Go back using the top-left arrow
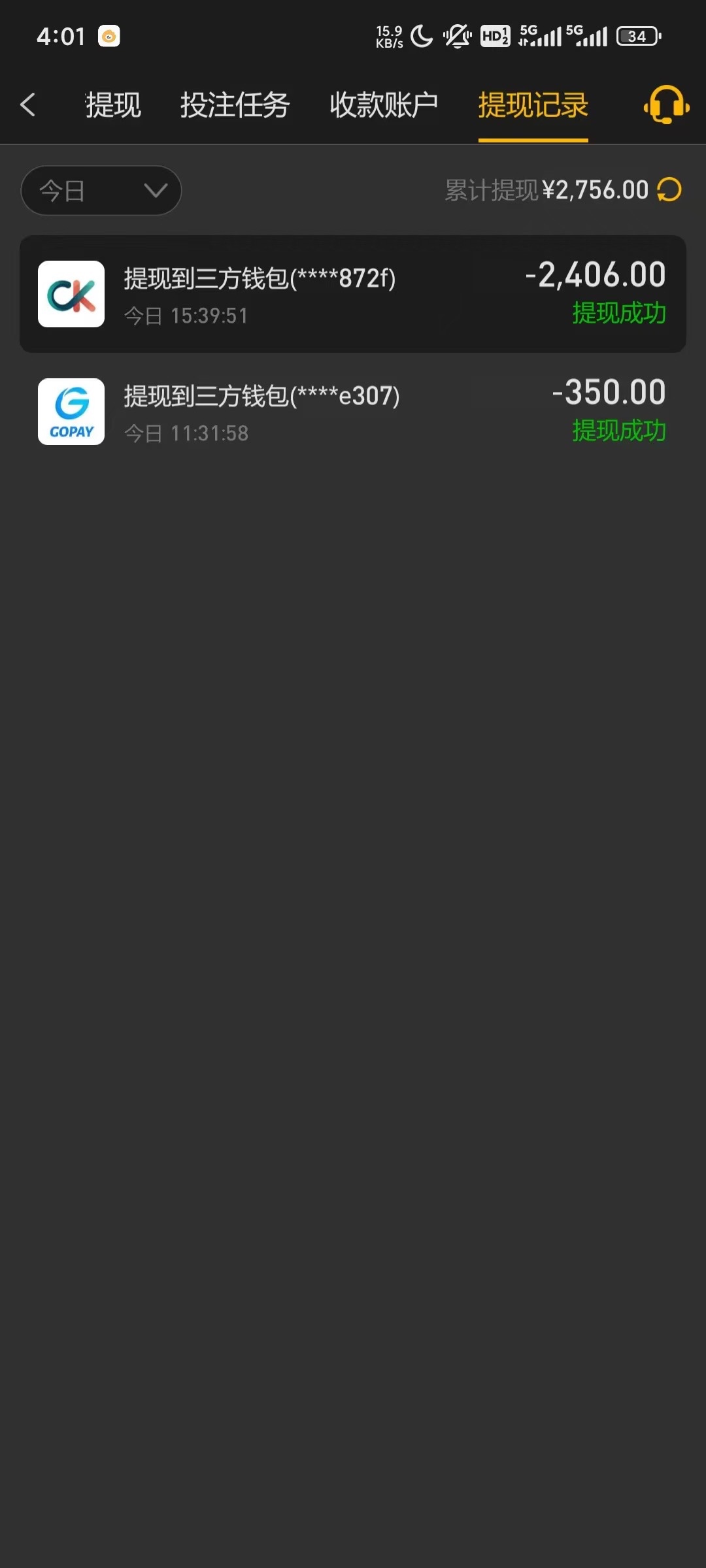This screenshot has width=706, height=1568. pos(27,105)
